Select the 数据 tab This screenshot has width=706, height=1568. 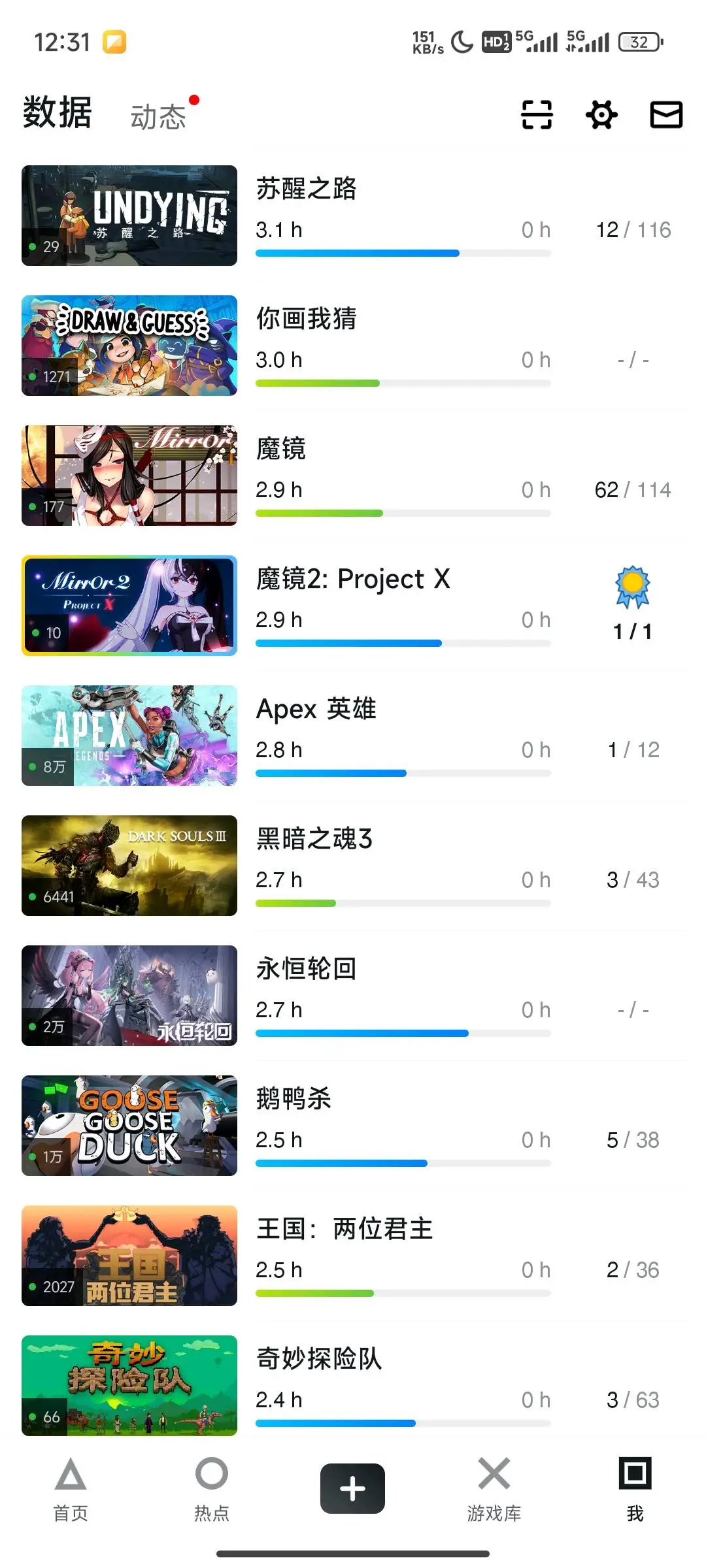[x=58, y=113]
